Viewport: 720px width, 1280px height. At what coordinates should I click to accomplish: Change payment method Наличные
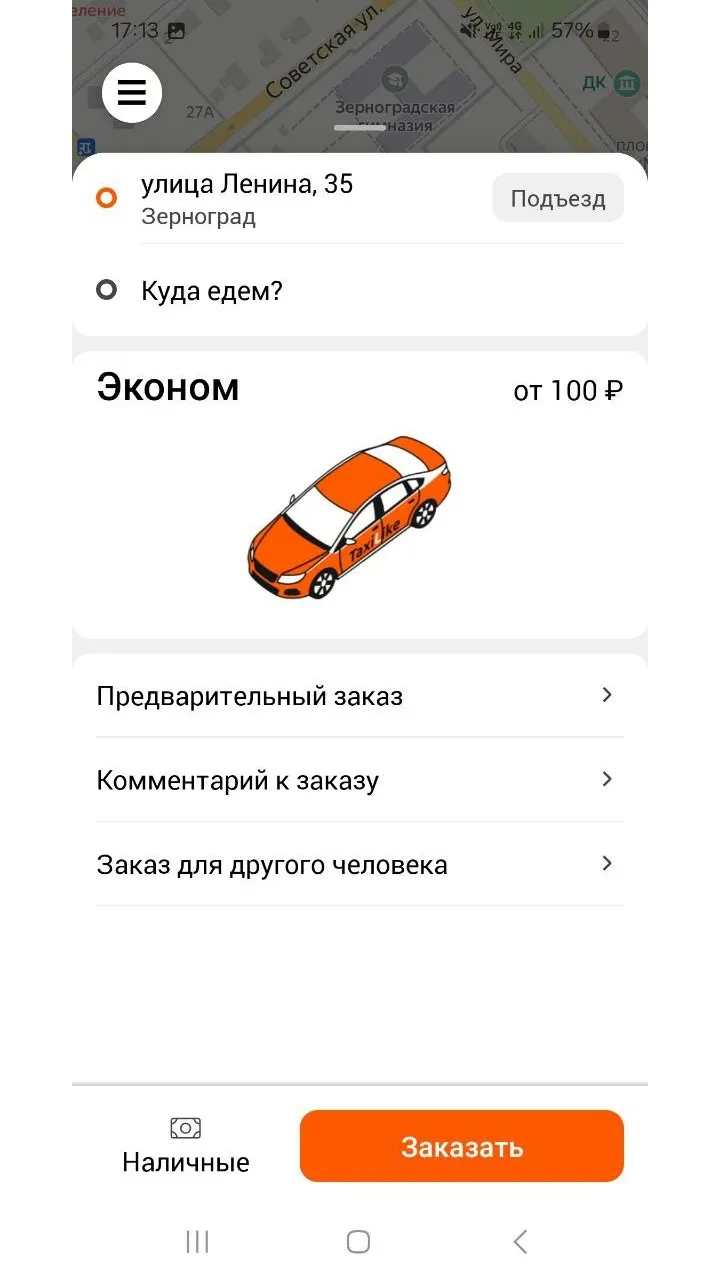pyautogui.click(x=186, y=1146)
